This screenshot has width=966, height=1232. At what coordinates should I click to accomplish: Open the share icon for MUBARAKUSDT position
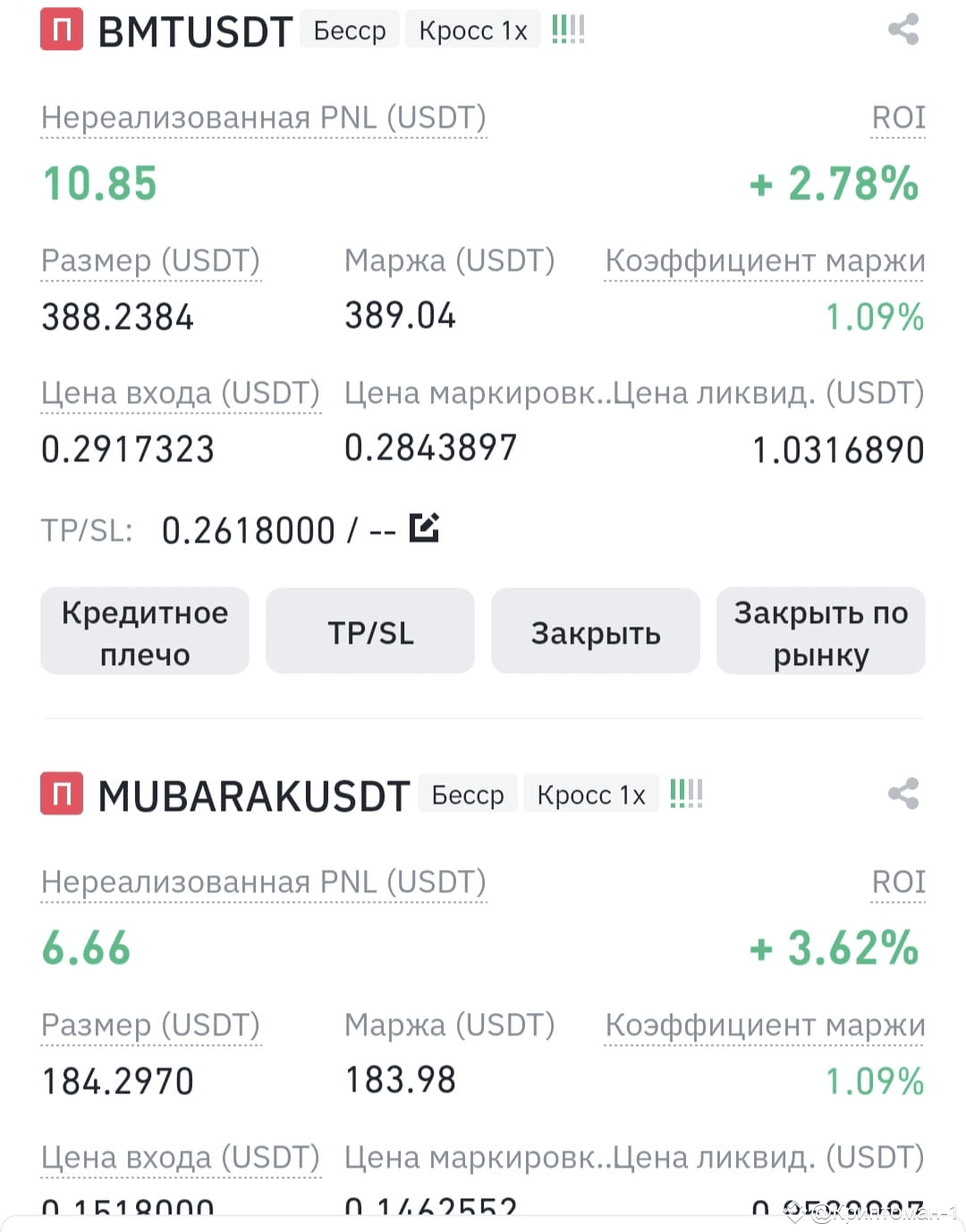(904, 794)
